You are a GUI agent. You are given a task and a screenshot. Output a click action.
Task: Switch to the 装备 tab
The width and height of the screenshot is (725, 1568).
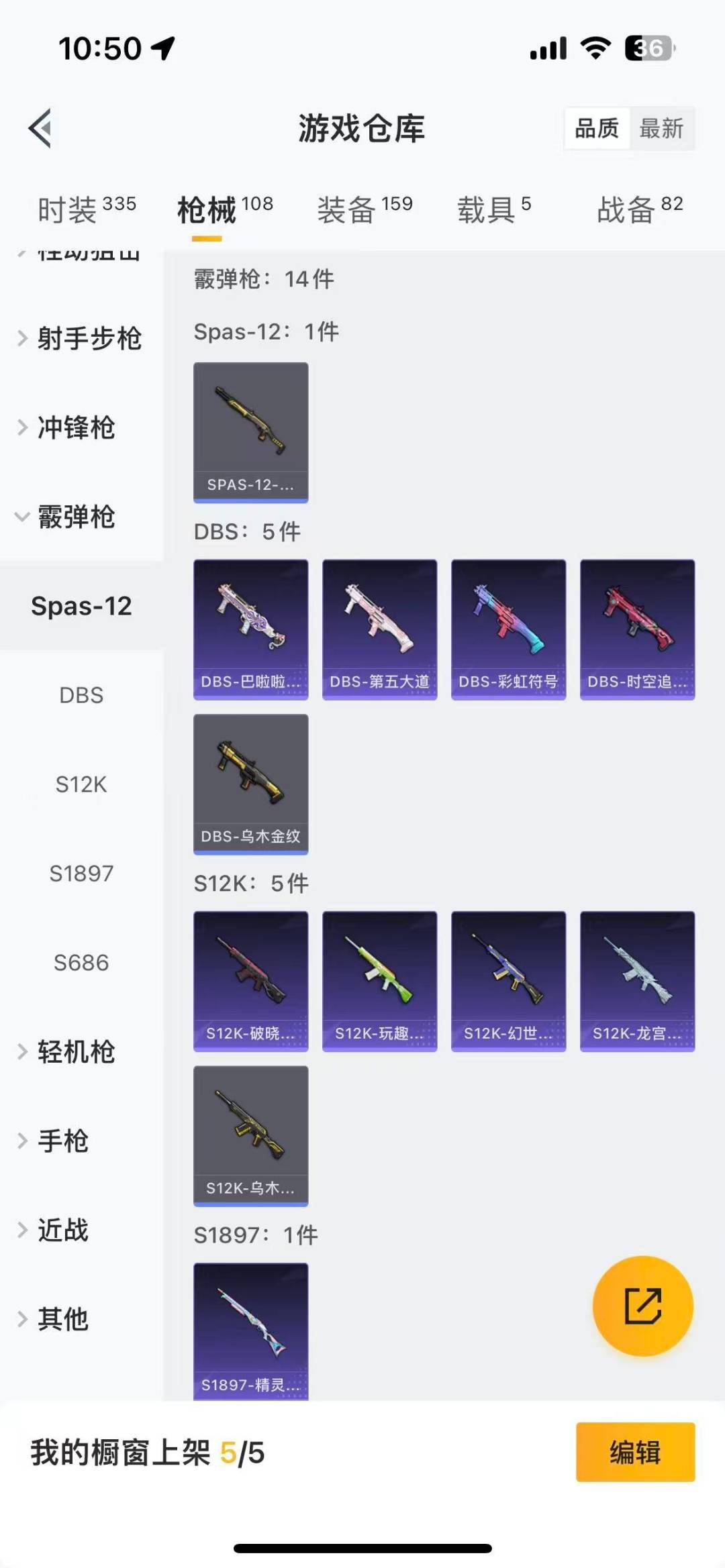click(365, 209)
